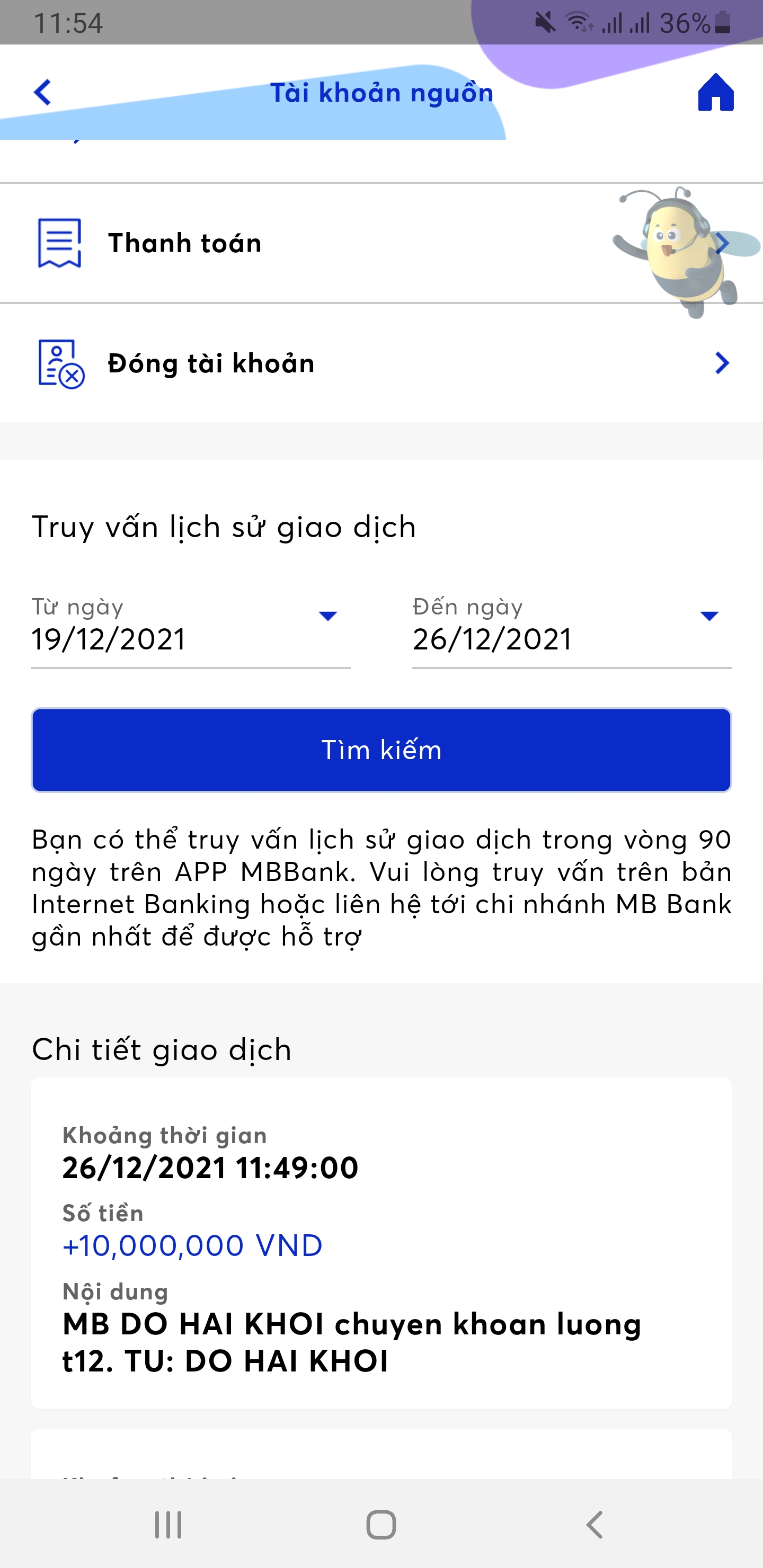This screenshot has width=763, height=1568.
Task: Open the Thanh toán row
Action: tap(305, 243)
